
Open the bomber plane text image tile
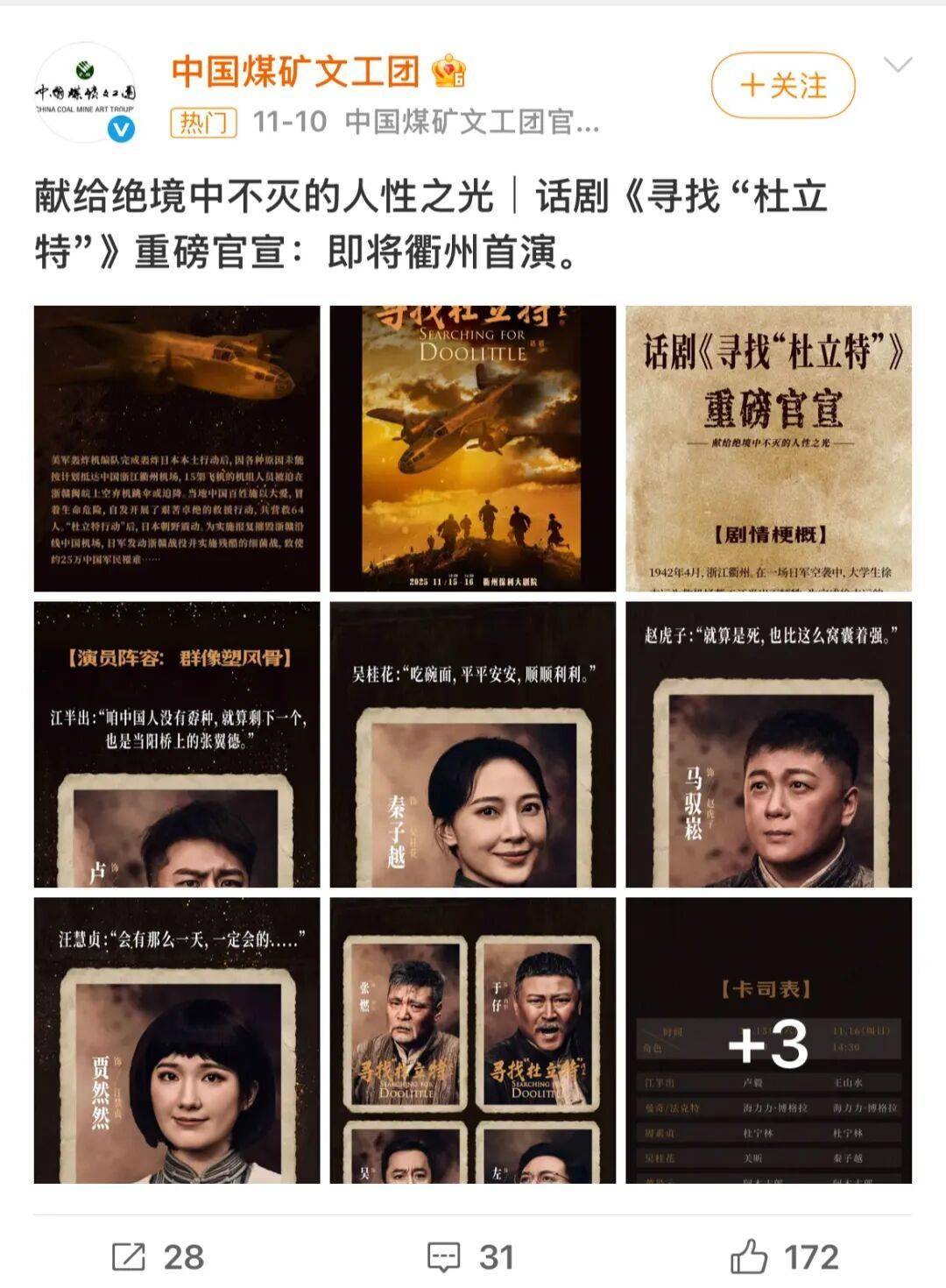point(177,449)
